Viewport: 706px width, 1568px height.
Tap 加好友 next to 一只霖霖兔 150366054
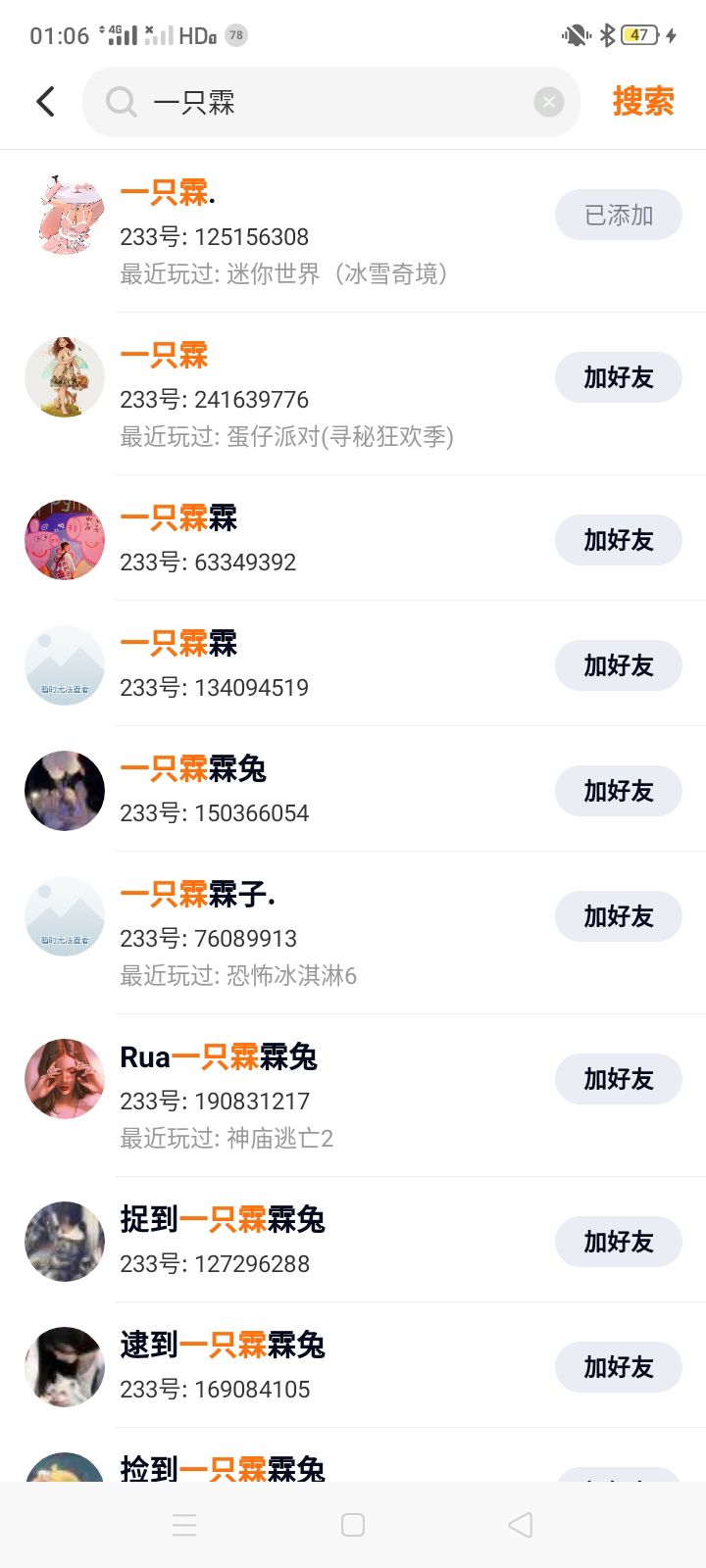pyautogui.click(x=619, y=792)
